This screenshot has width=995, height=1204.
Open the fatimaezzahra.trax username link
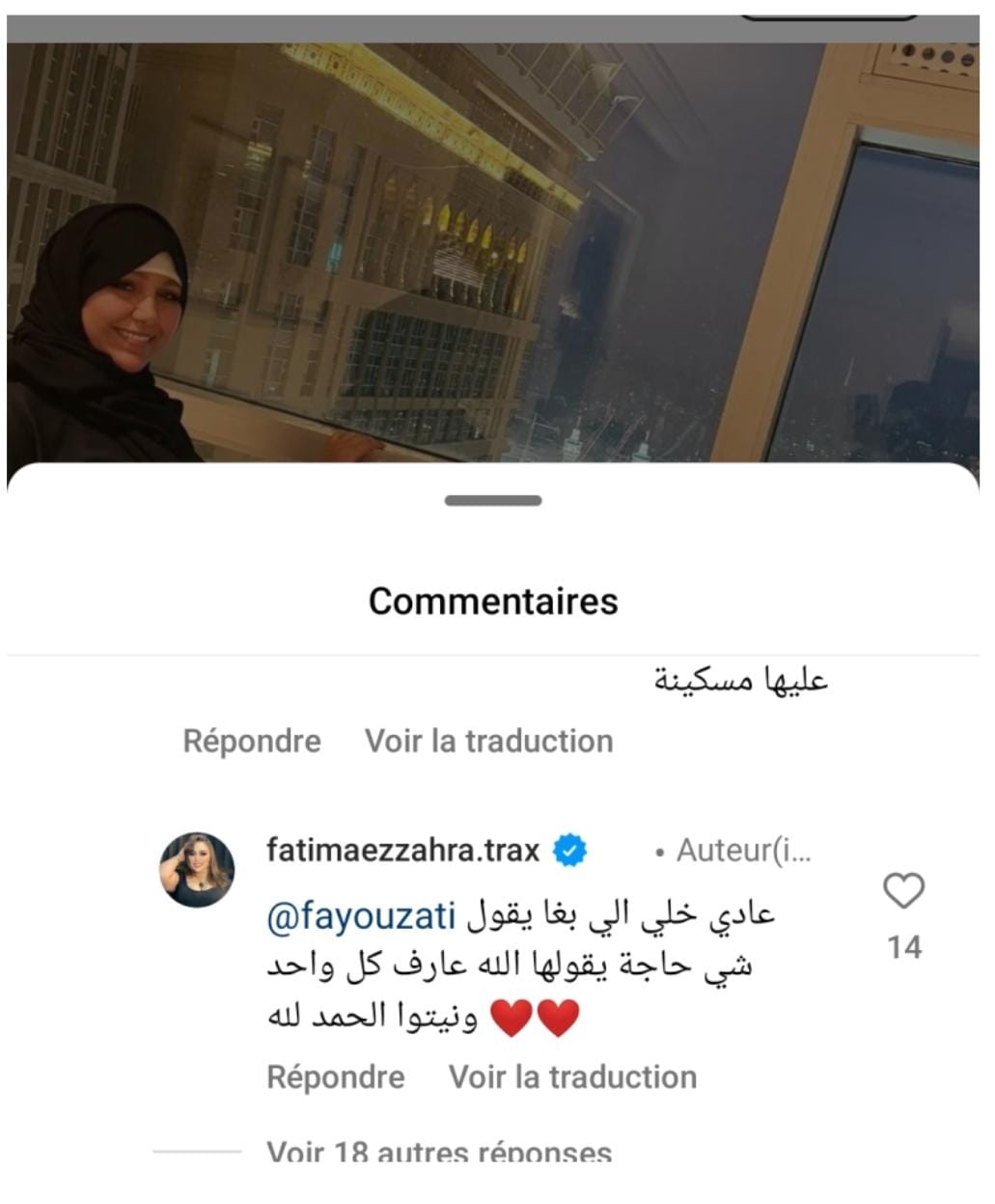pyautogui.click(x=402, y=850)
